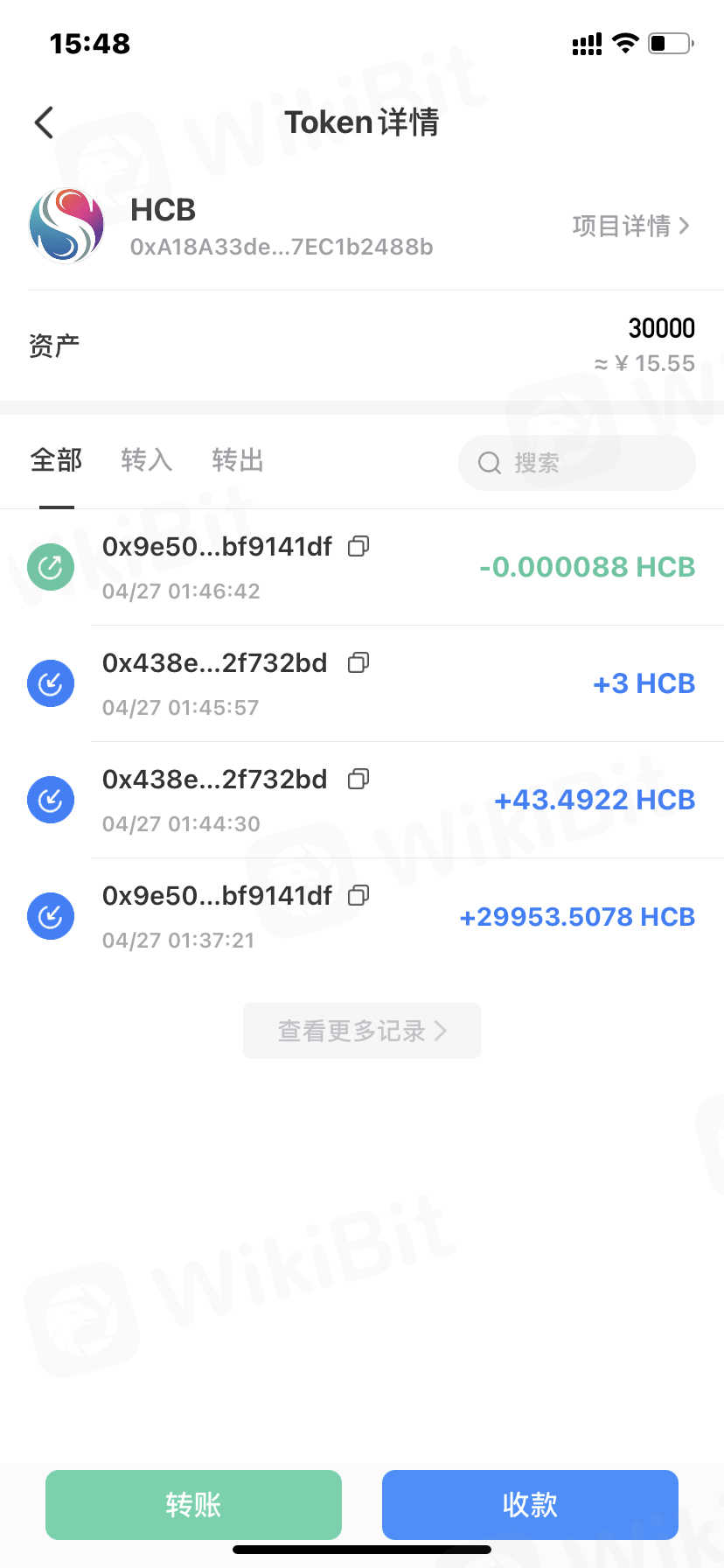Switch to the 全部 tab

[56, 459]
